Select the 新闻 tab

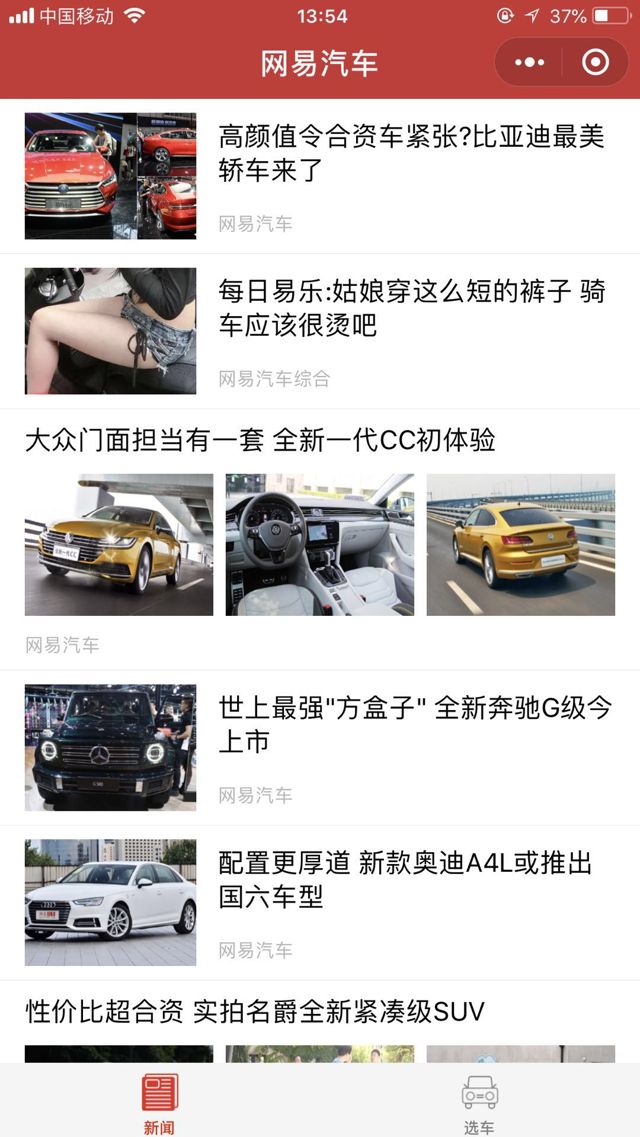pos(159,1103)
